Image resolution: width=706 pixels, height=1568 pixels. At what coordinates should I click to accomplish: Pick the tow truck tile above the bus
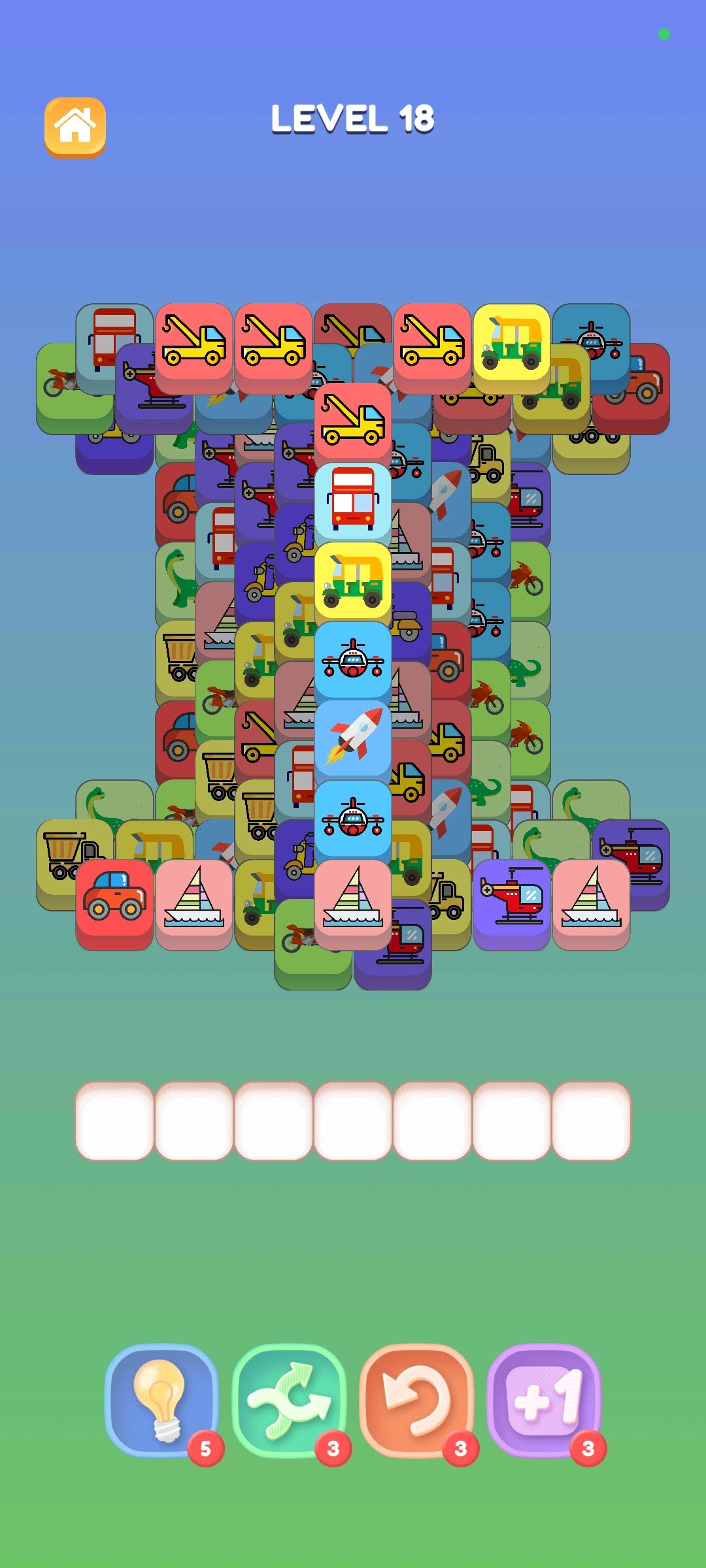click(x=353, y=419)
